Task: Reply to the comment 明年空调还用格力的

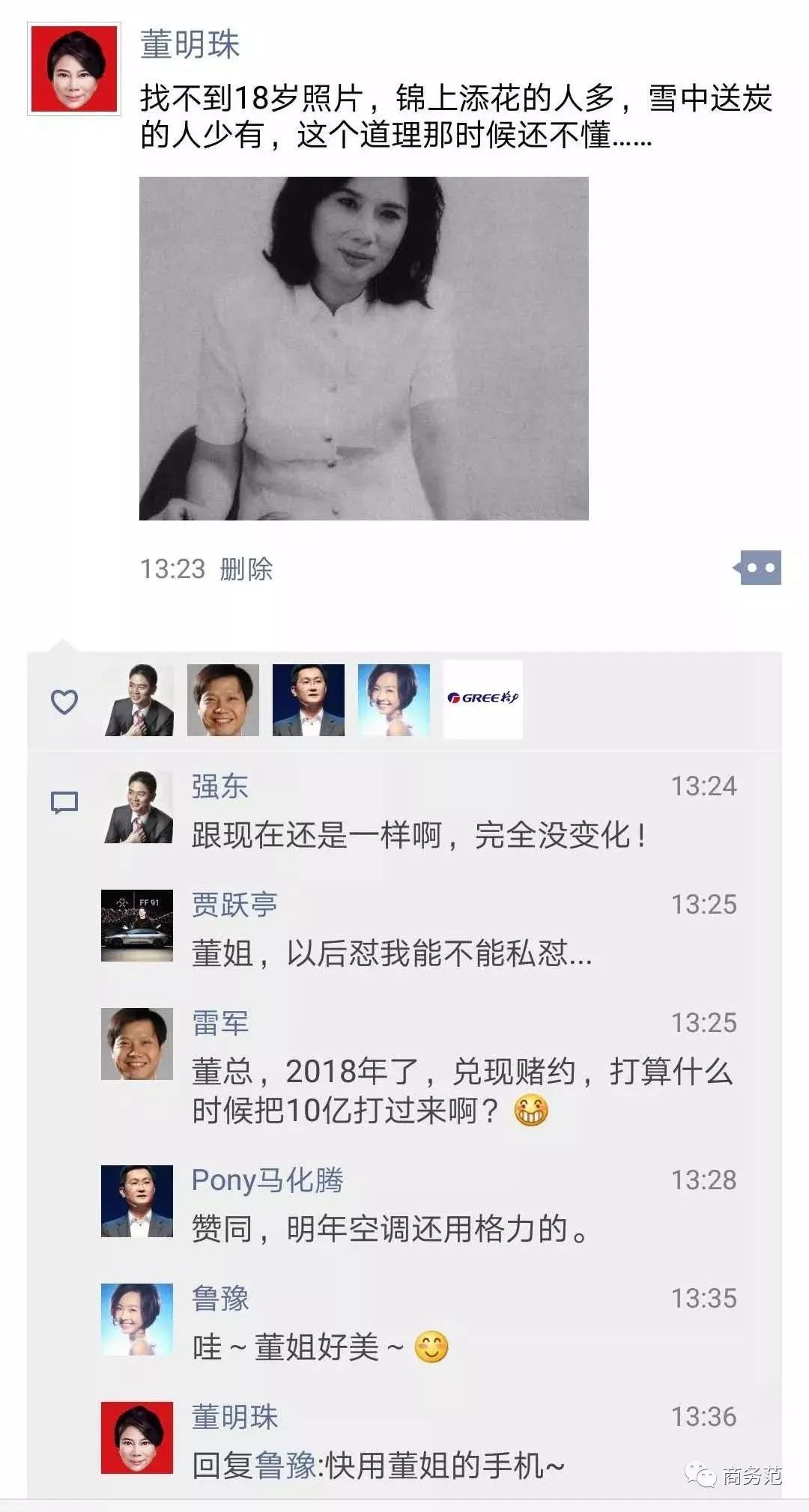Action: click(390, 1228)
